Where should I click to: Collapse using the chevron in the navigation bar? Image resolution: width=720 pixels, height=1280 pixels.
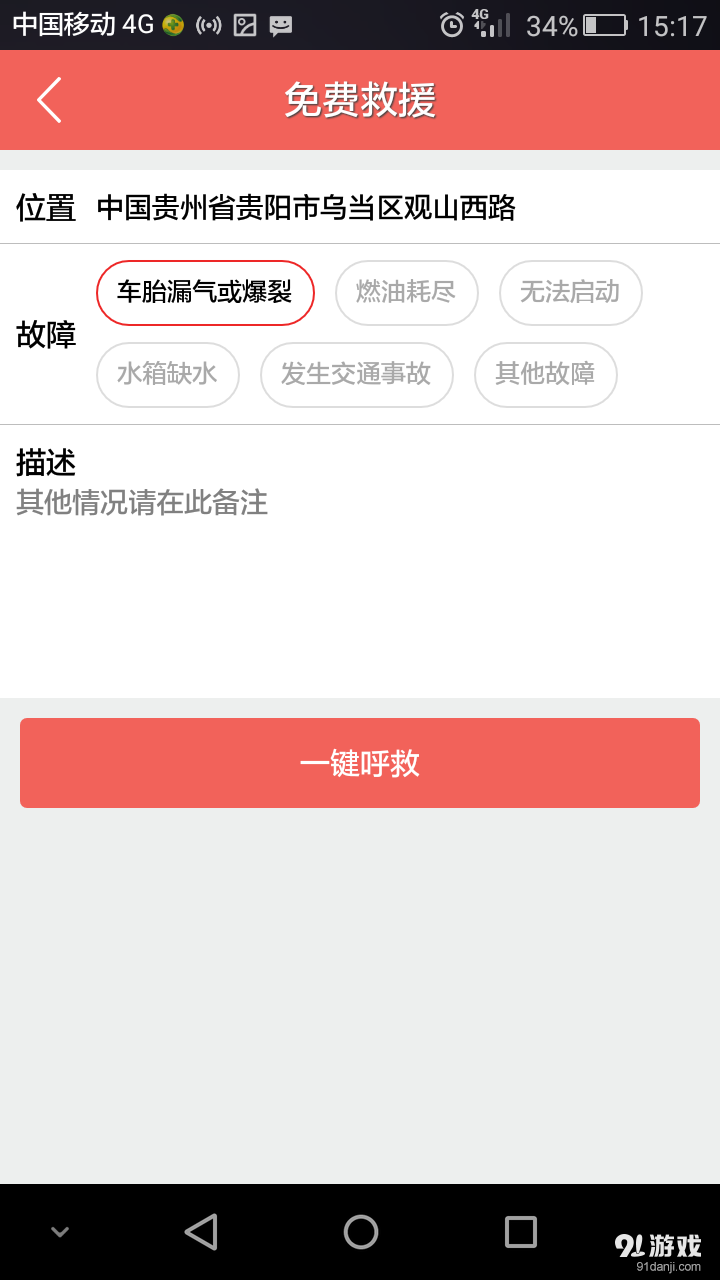59,1232
